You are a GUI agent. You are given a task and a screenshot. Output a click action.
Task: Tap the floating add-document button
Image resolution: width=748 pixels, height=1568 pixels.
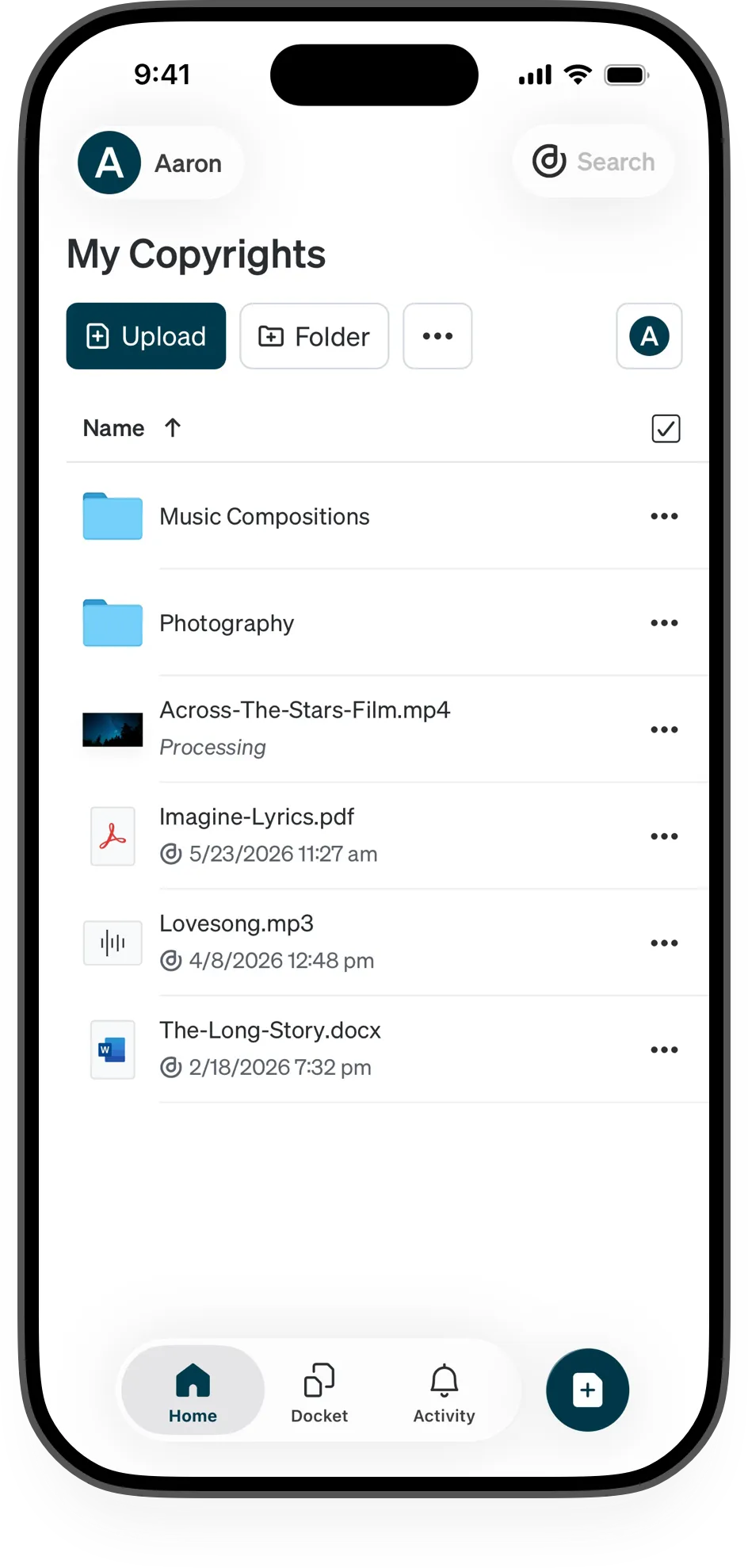point(587,1390)
